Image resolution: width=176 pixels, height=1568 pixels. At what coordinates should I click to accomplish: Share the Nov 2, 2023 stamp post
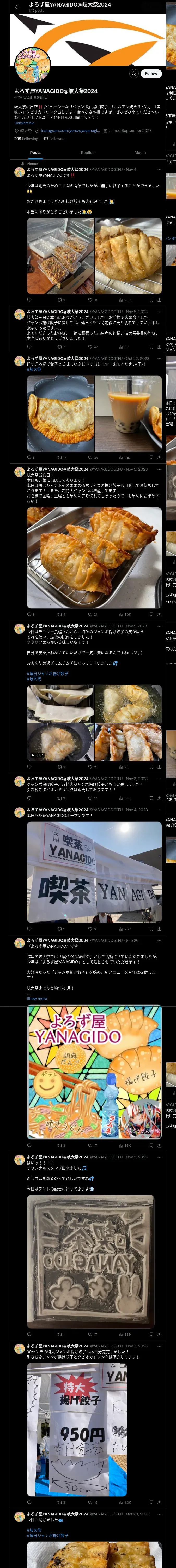coord(159,1330)
